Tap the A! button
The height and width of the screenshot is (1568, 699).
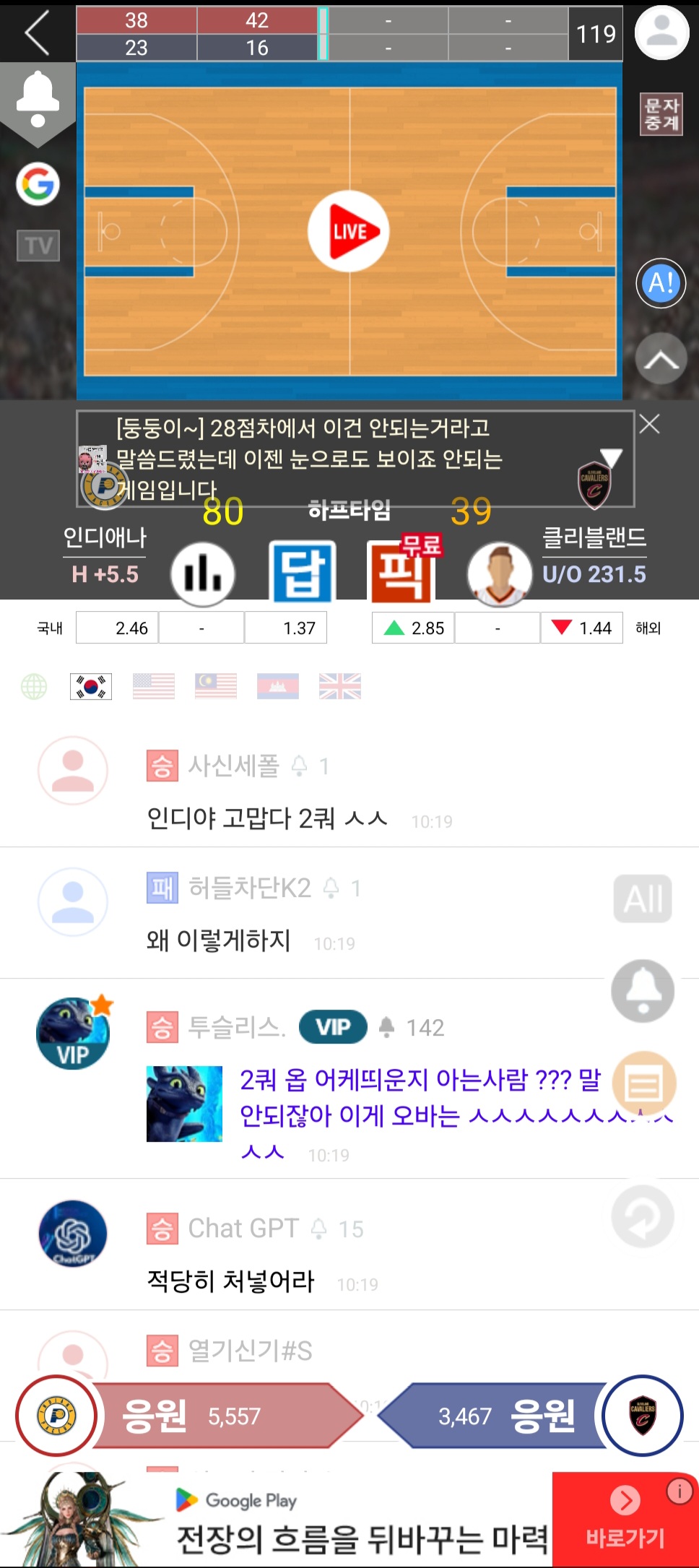coord(661,283)
